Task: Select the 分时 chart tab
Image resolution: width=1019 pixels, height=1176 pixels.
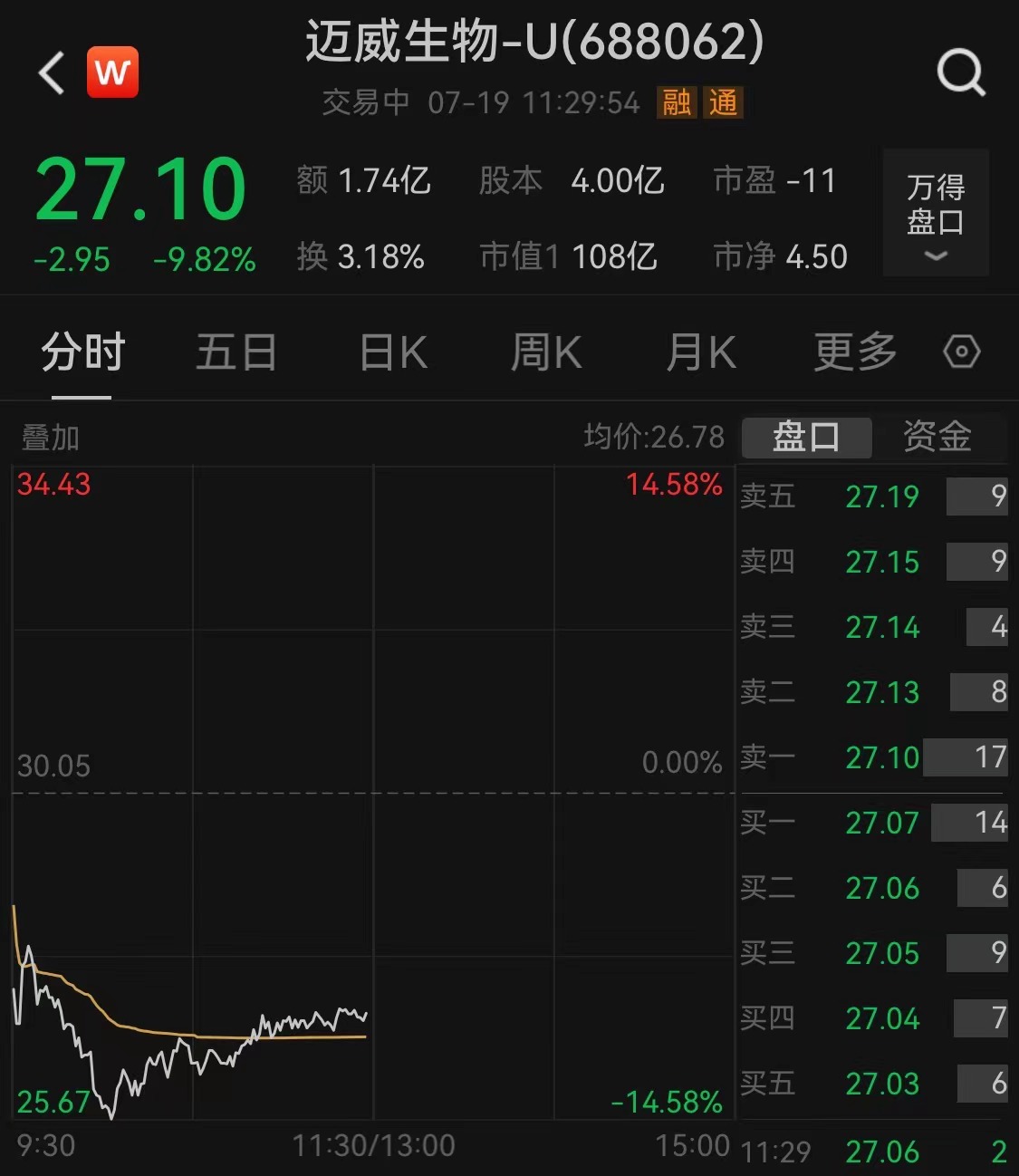Action: [x=82, y=352]
